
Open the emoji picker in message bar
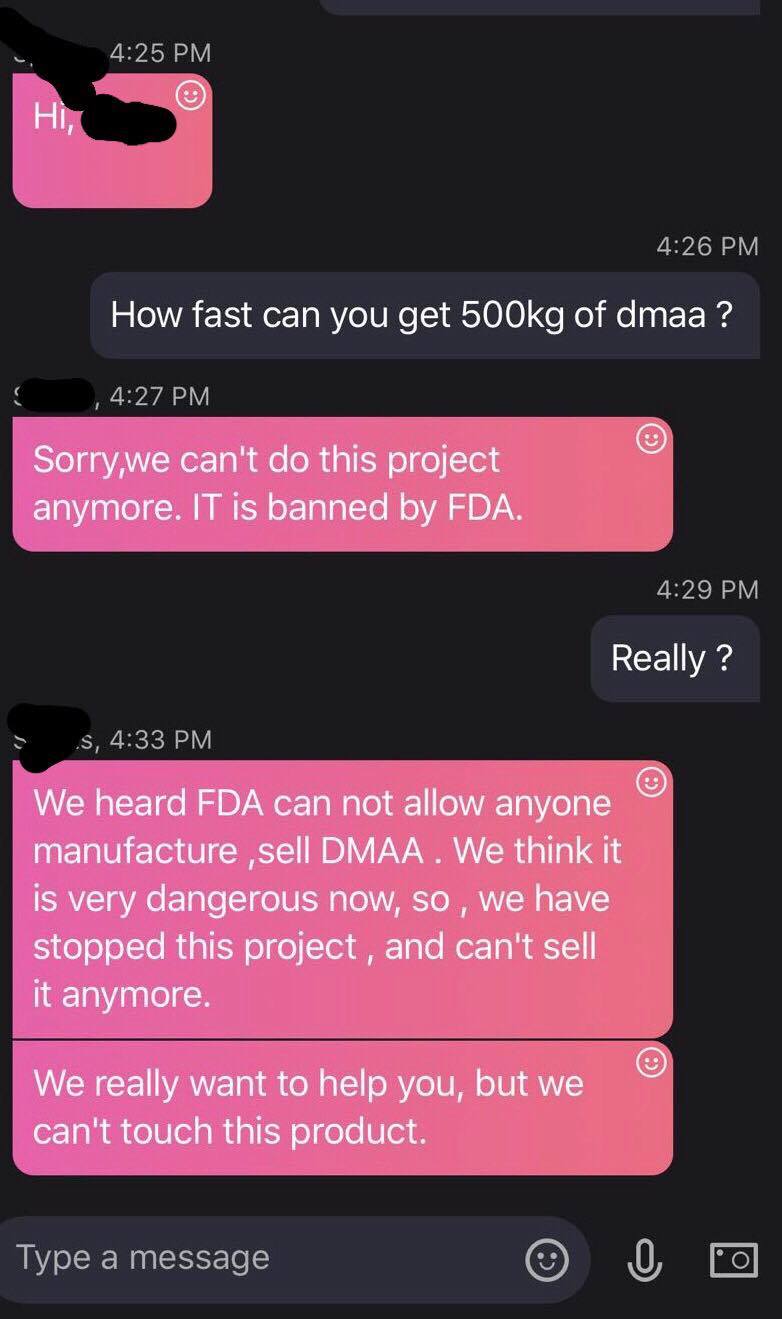(547, 1261)
